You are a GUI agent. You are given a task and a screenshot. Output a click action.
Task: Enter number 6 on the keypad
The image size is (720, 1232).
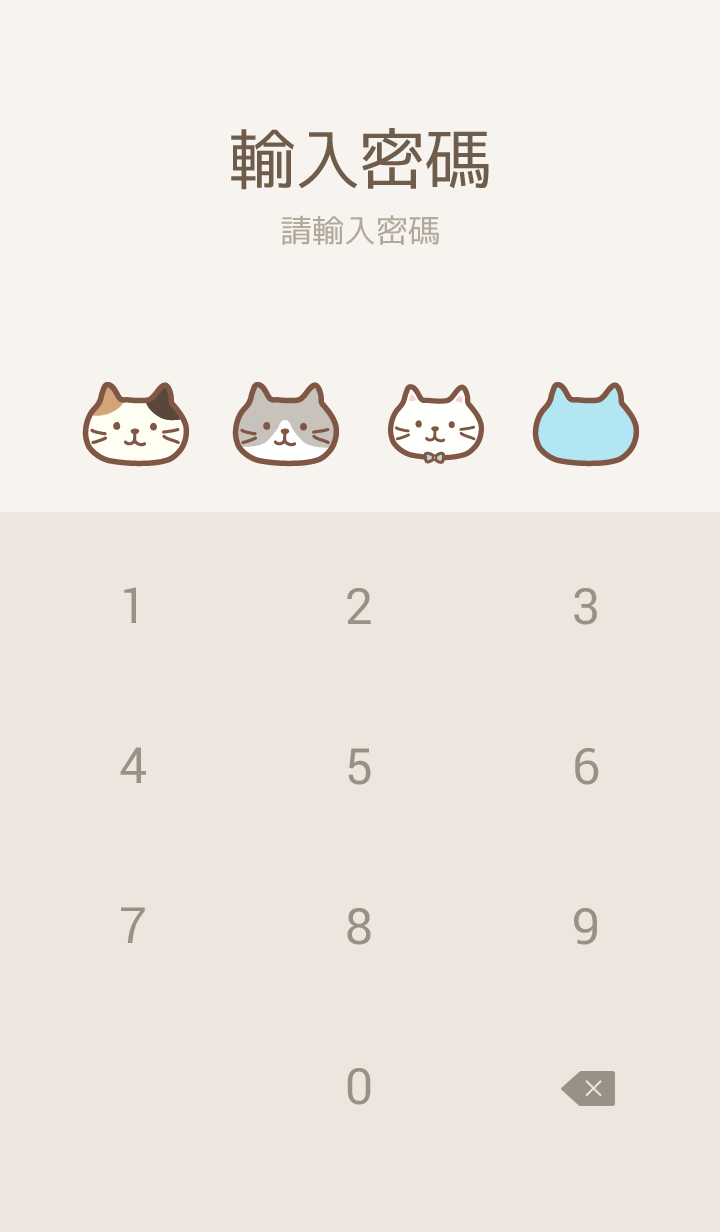pos(586,767)
